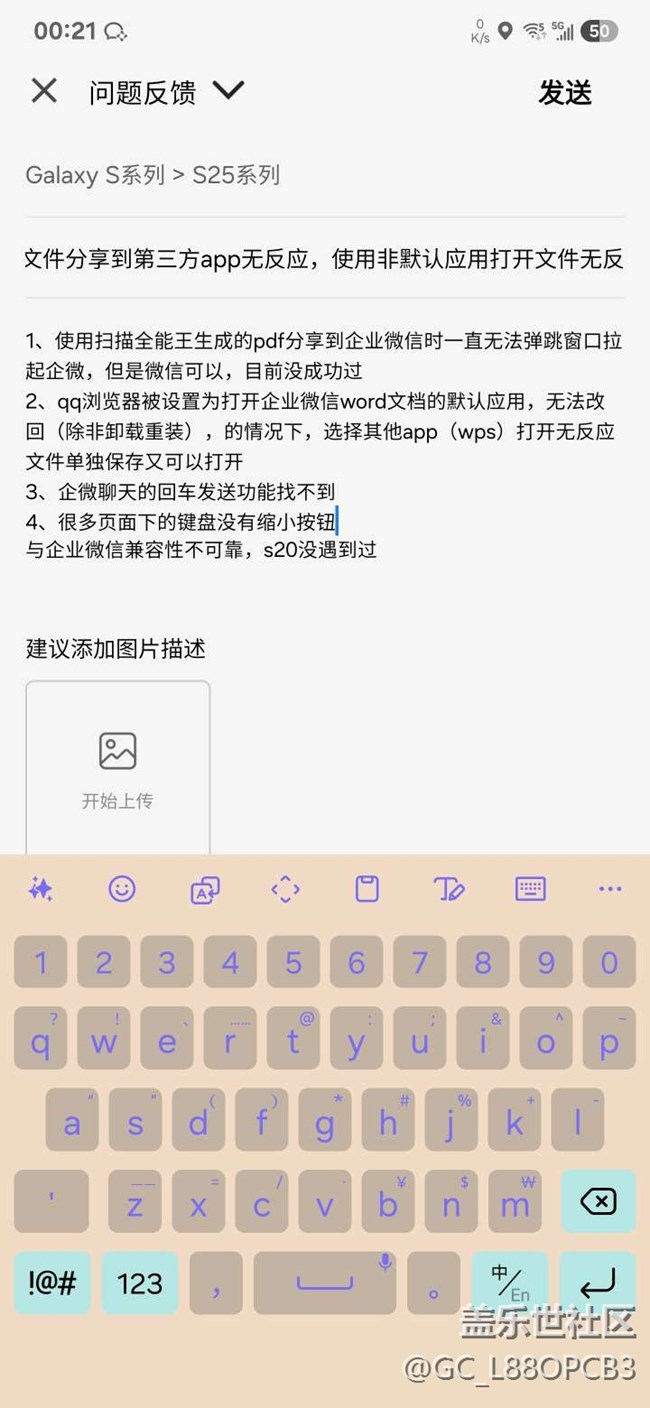Open the handwriting text edit tool
This screenshot has height=1408, width=650.
click(x=449, y=888)
